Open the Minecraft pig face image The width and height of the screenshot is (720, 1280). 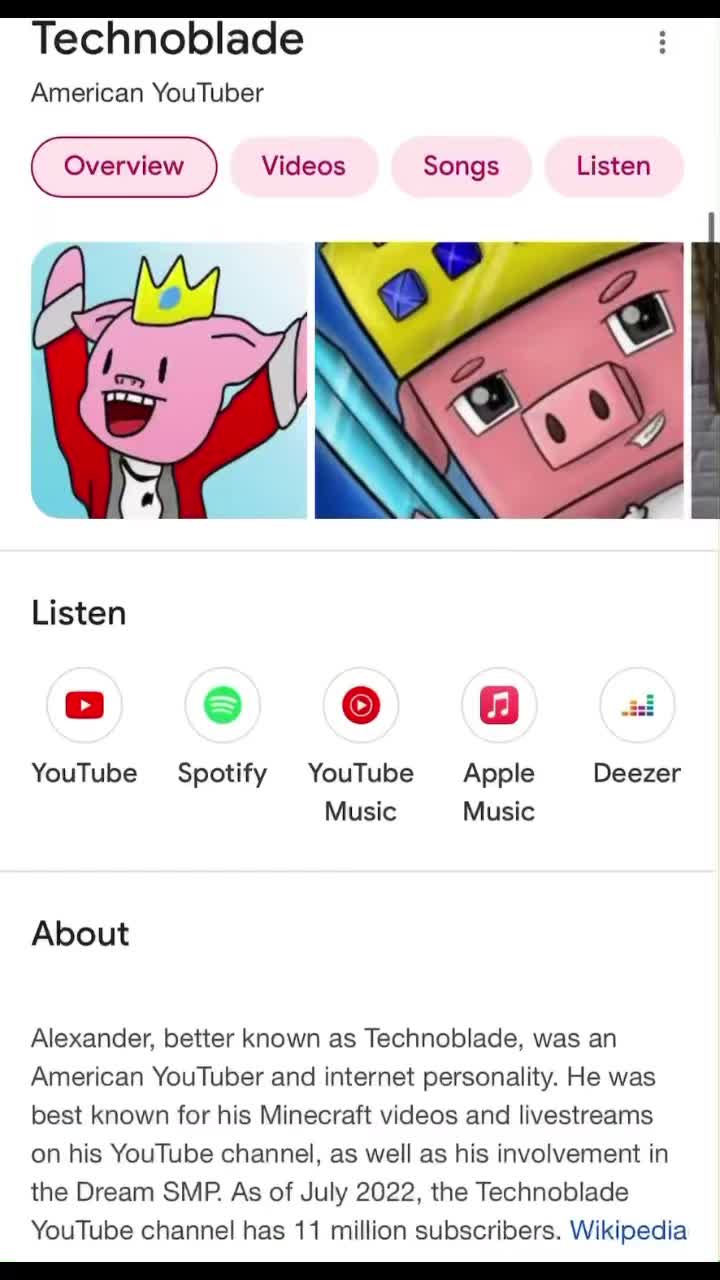(x=499, y=380)
